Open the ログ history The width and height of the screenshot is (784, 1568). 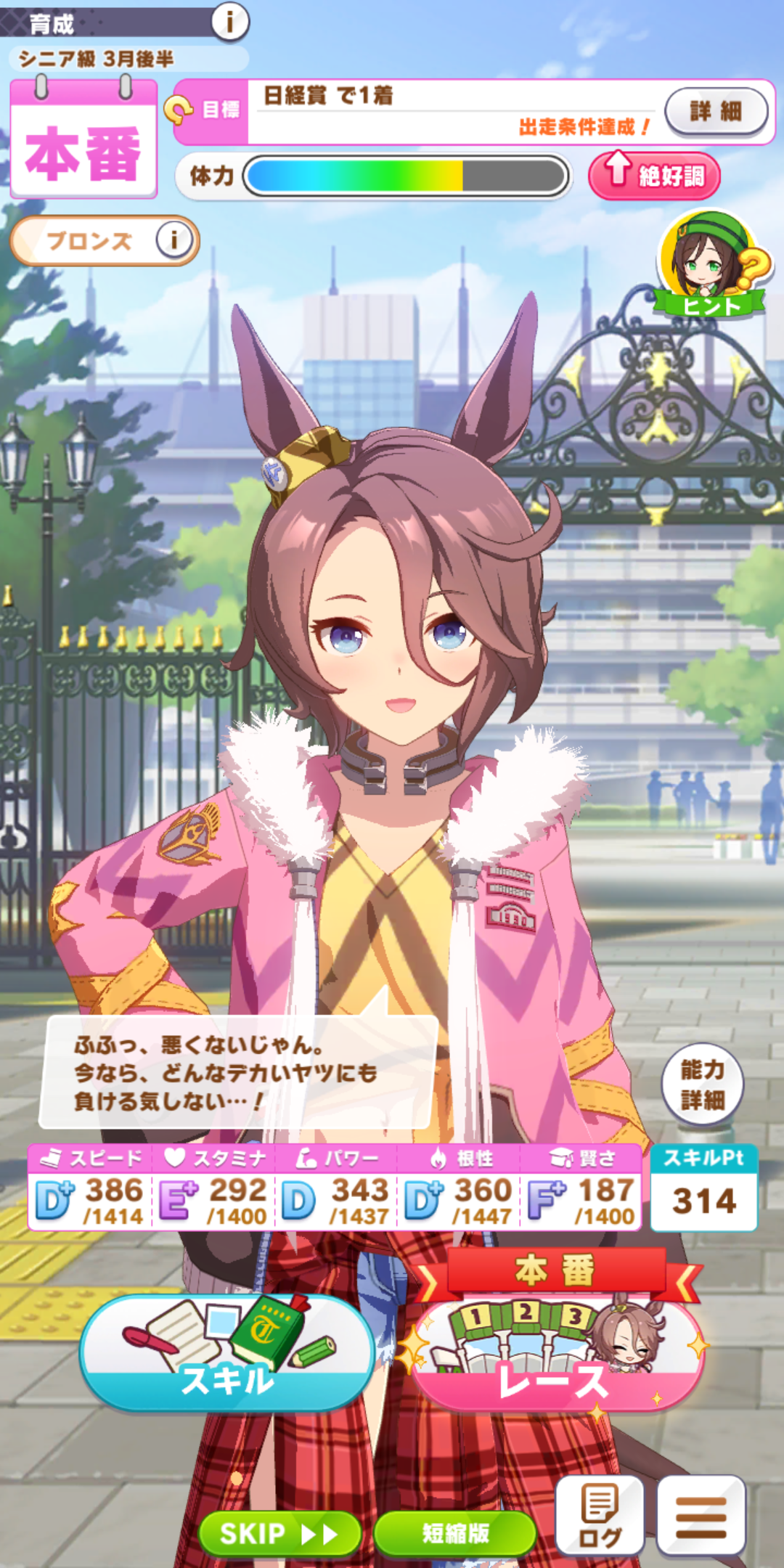point(600,1517)
